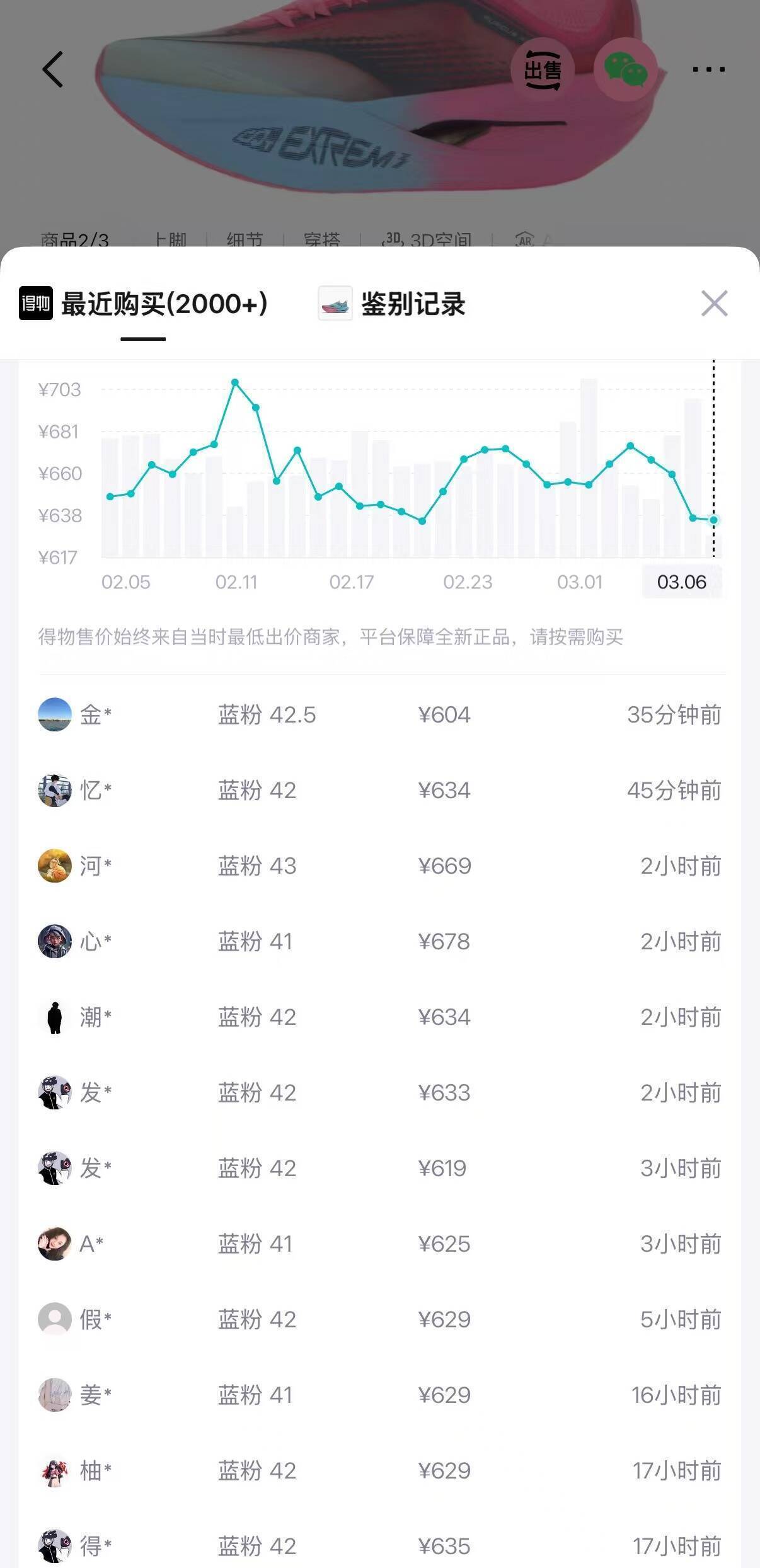Open the more options ellipsis icon
Image resolution: width=760 pixels, height=1568 pixels.
click(708, 69)
